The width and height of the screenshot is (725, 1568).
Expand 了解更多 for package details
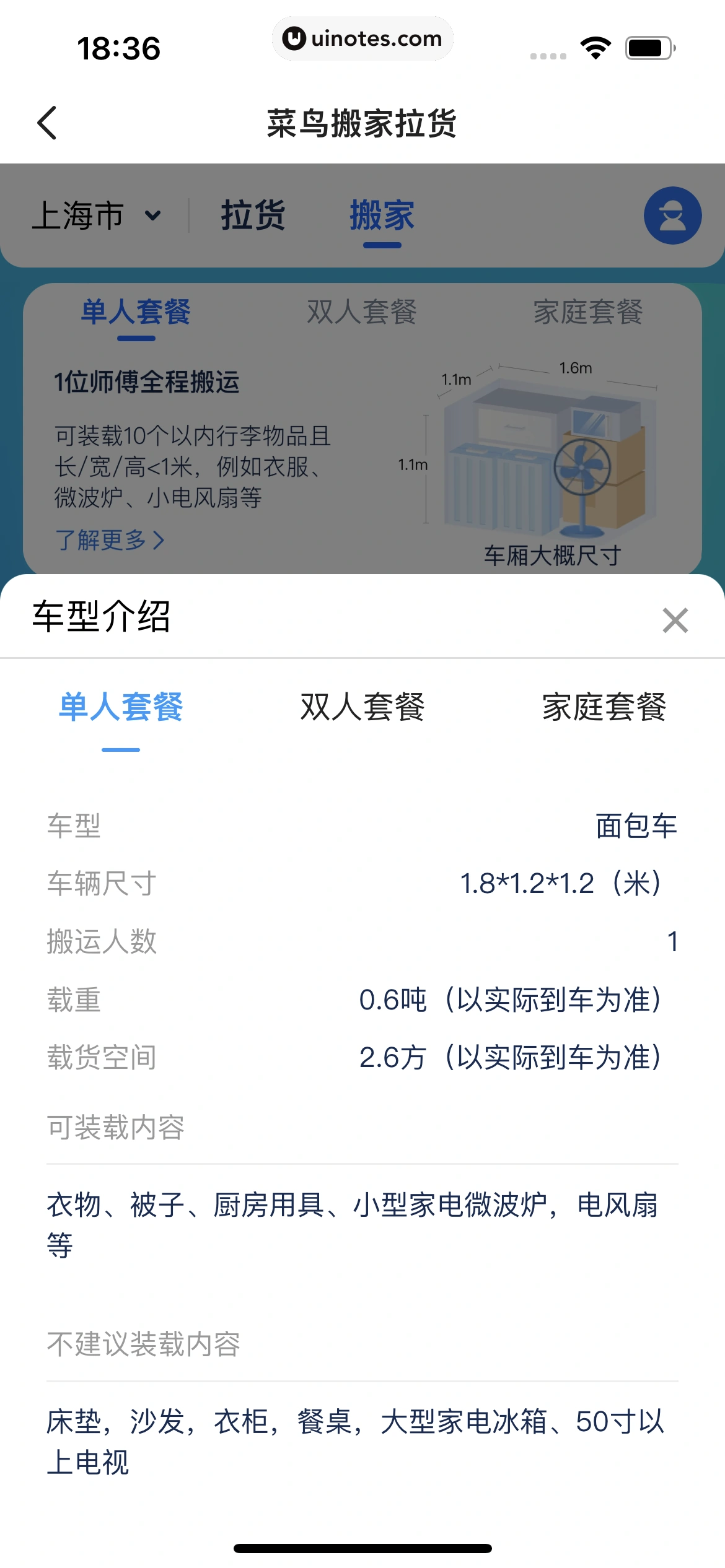pyautogui.click(x=101, y=540)
